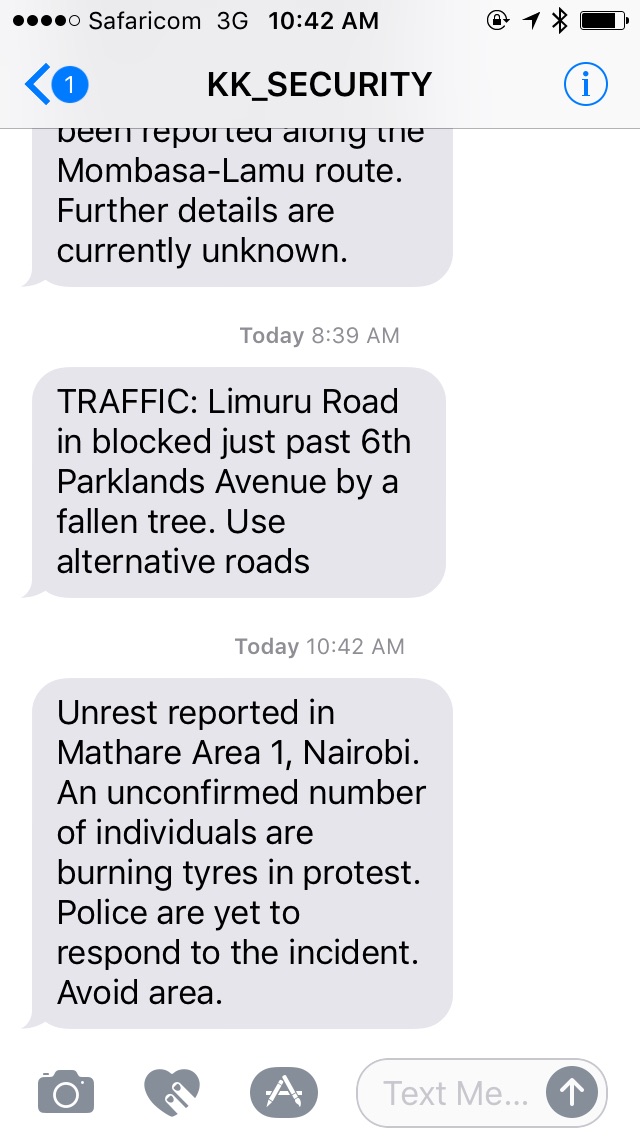Tap the text message input field
This screenshot has width=640, height=1136.
pos(455,1092)
